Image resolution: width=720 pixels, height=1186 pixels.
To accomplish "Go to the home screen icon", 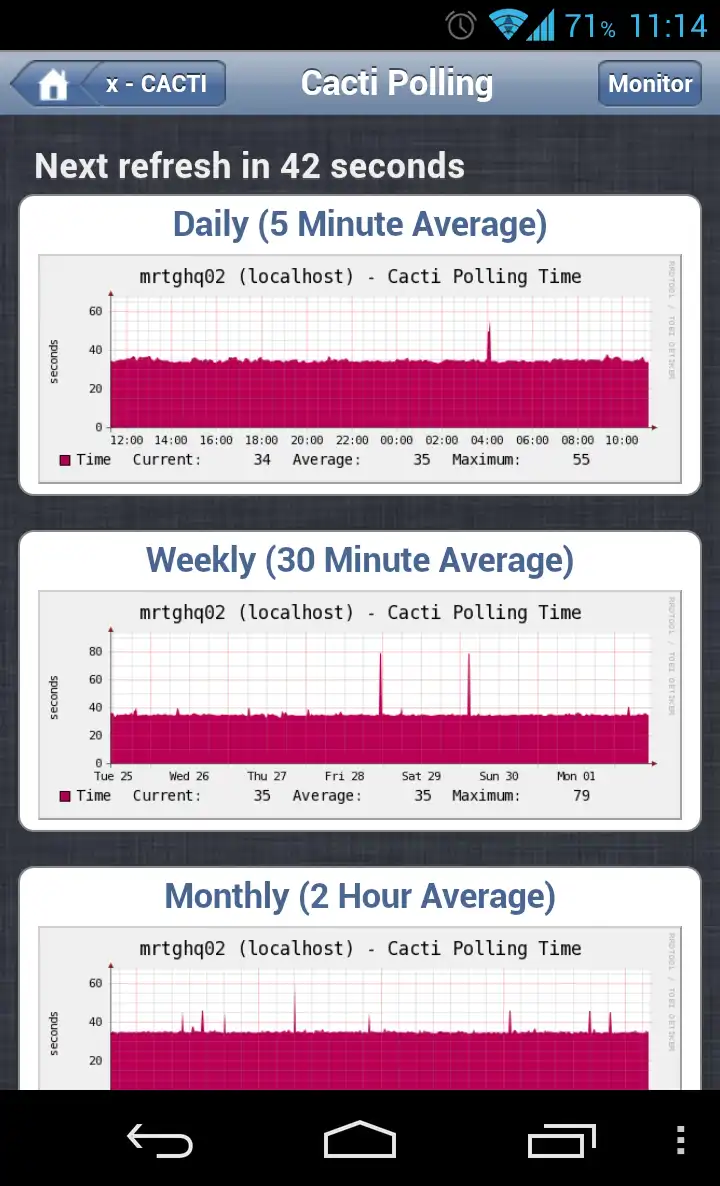I will pos(50,84).
